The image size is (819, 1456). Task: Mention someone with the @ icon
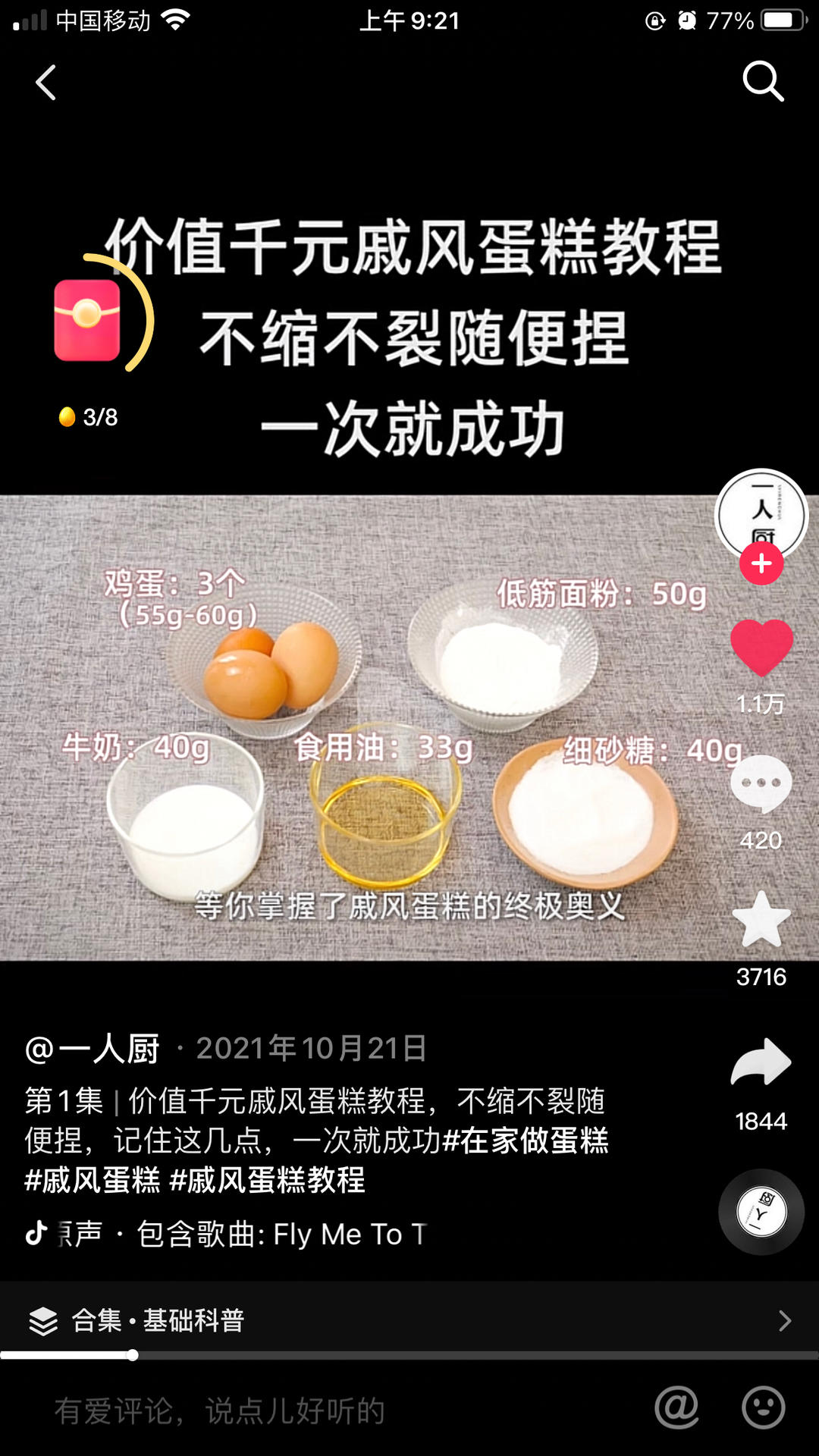676,1408
